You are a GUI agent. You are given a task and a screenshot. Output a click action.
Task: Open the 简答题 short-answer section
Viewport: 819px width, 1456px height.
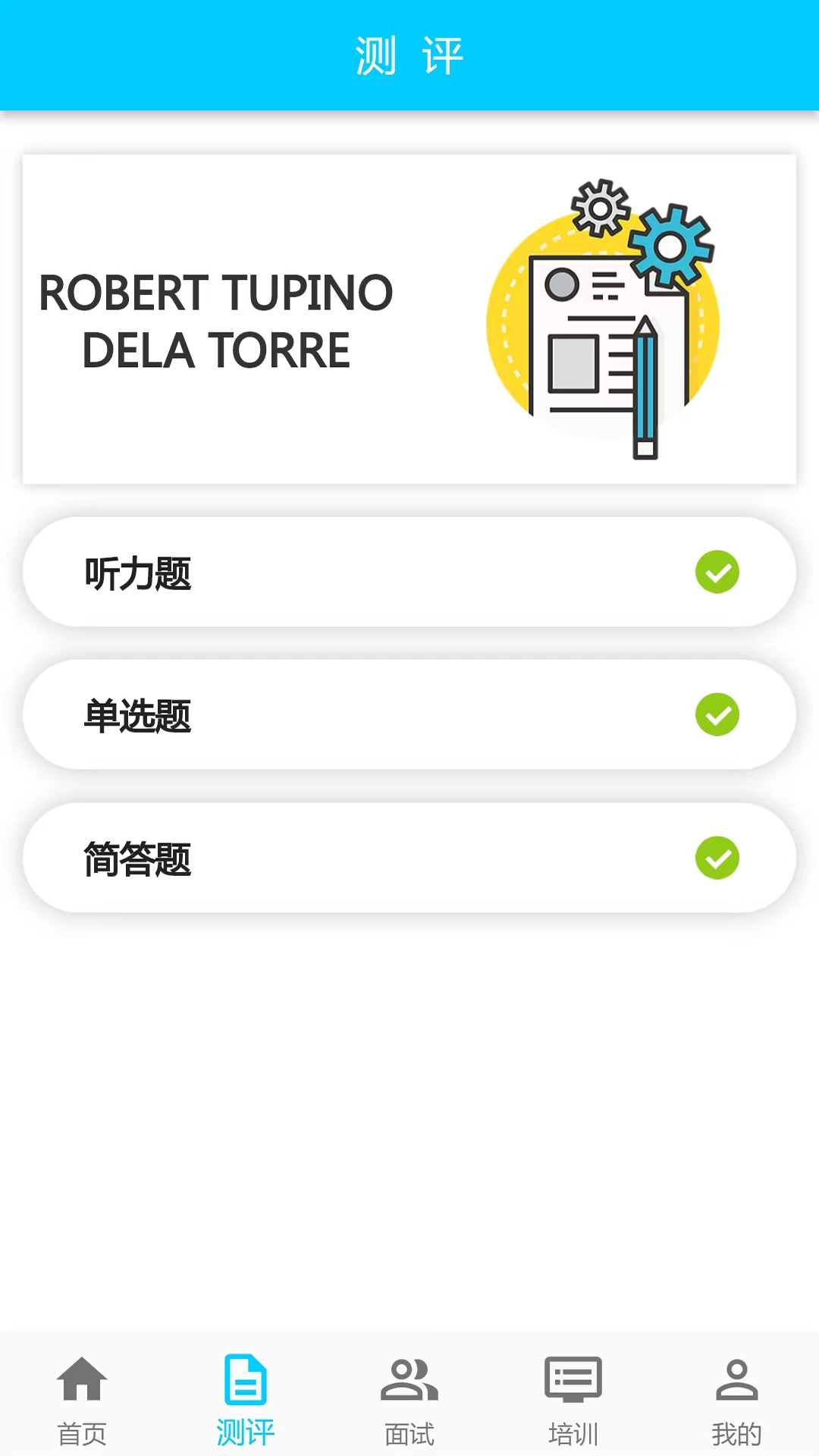tap(409, 858)
